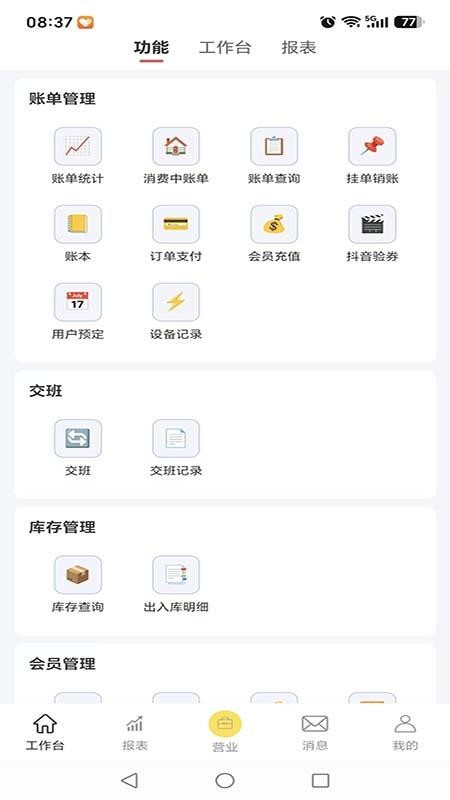Open 账单查询
This screenshot has width=450, height=800.
pos(274,156)
